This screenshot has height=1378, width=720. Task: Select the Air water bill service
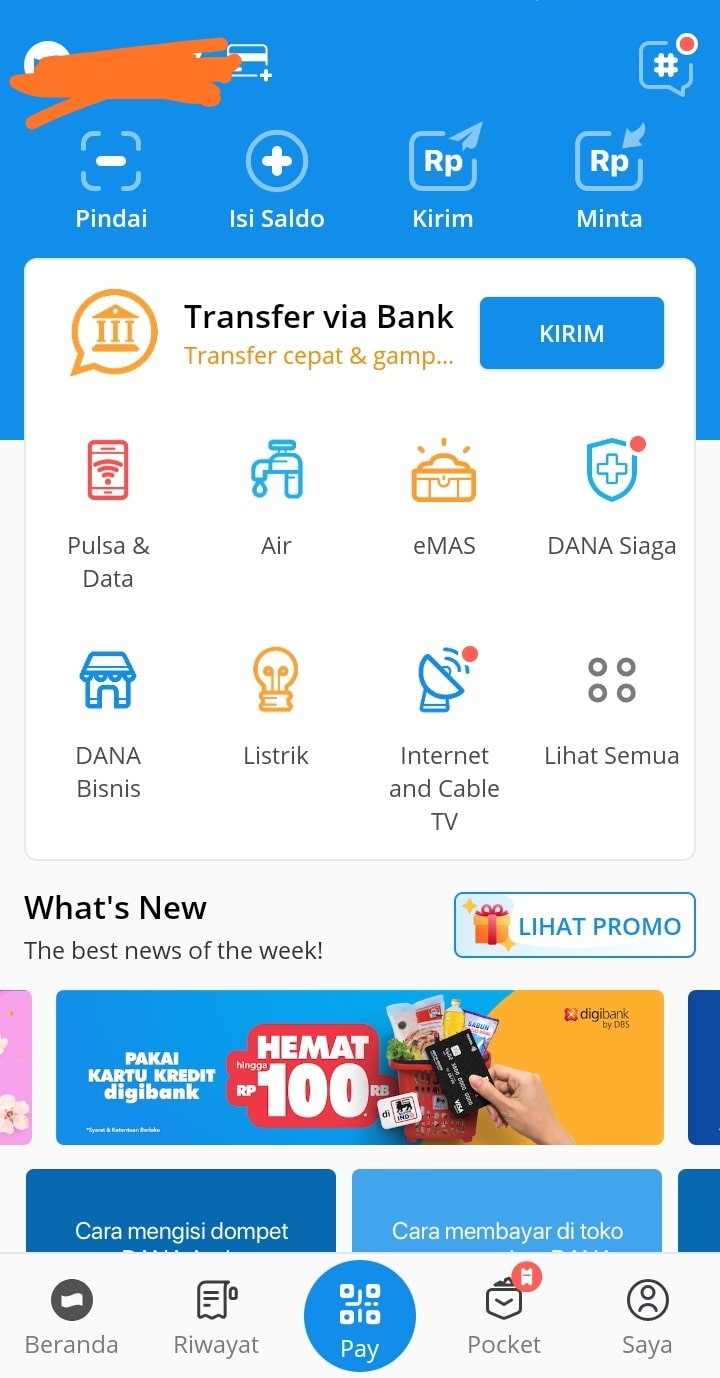[276, 490]
